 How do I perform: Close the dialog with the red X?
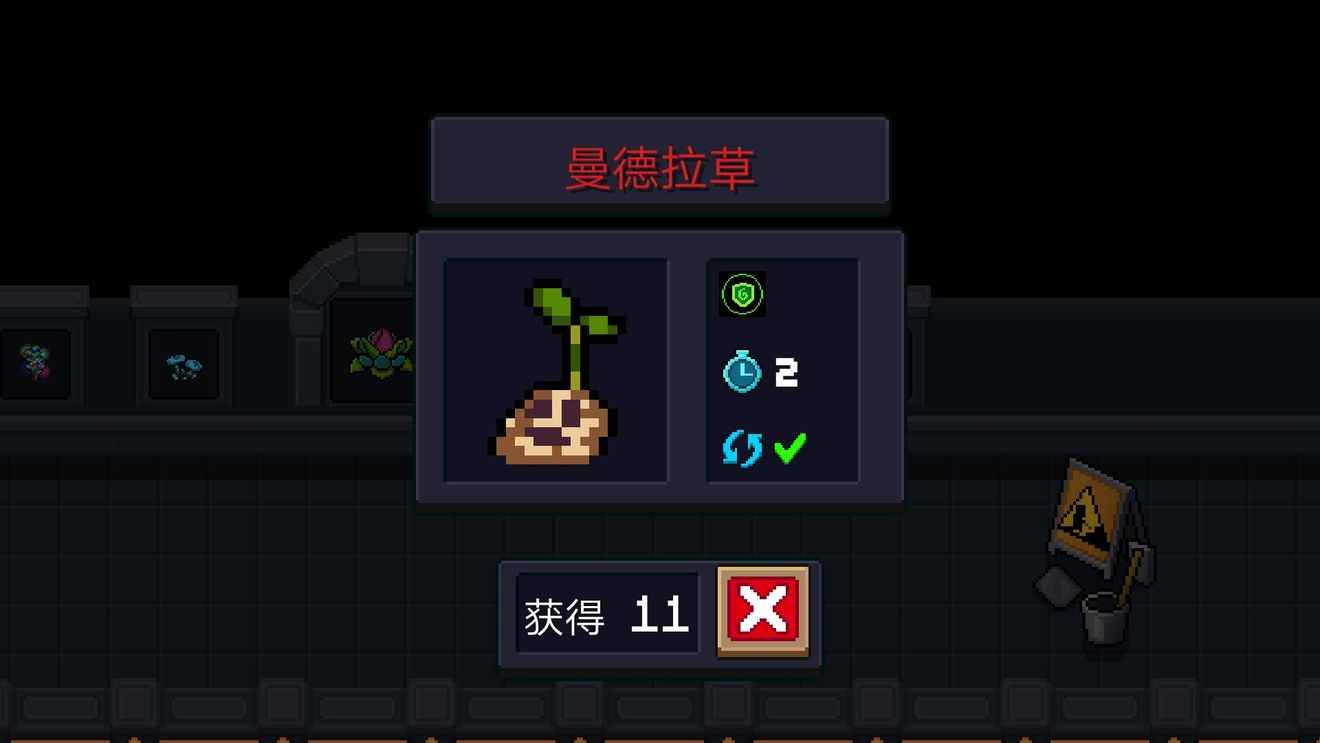tap(763, 610)
